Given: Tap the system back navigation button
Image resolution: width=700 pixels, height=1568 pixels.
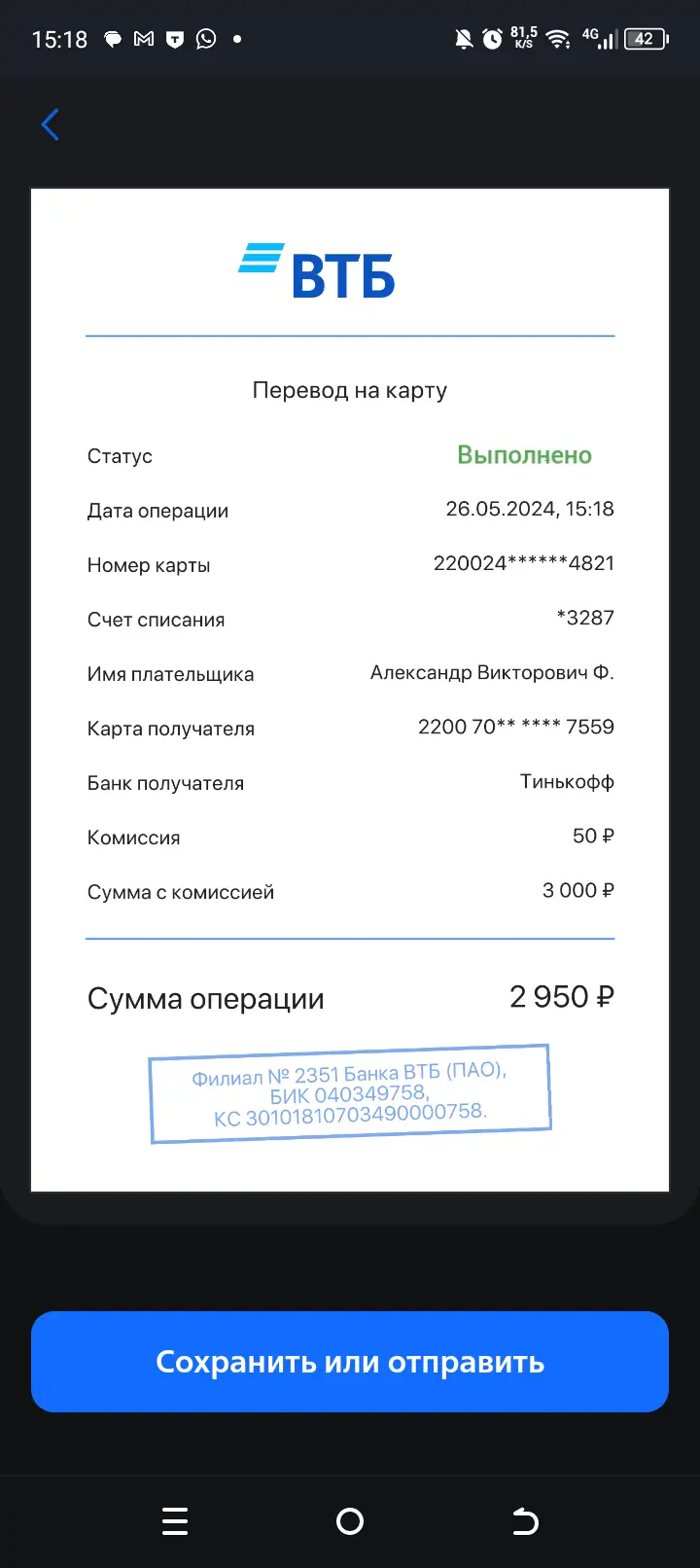Looking at the screenshot, I should pos(525,1520).
